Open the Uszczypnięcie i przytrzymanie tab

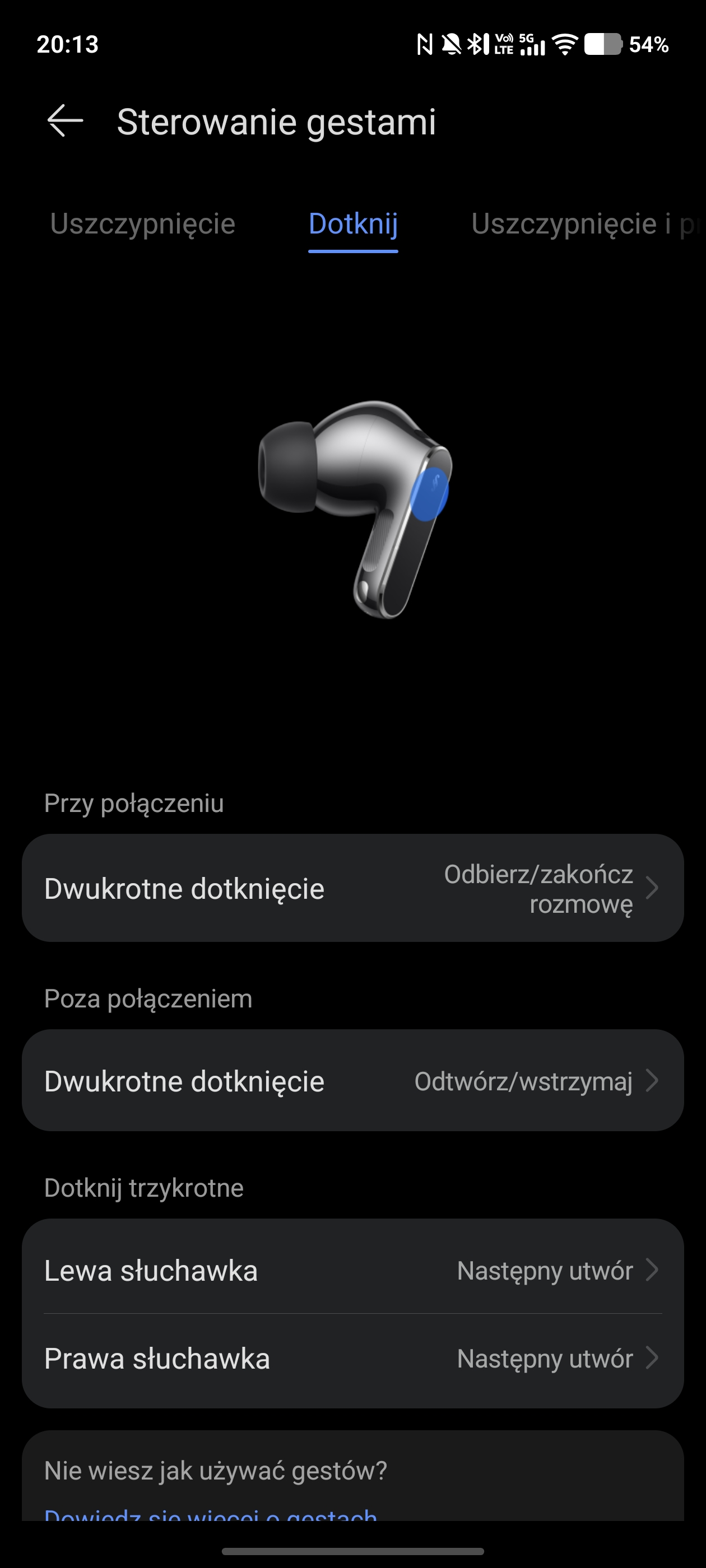[x=585, y=223]
